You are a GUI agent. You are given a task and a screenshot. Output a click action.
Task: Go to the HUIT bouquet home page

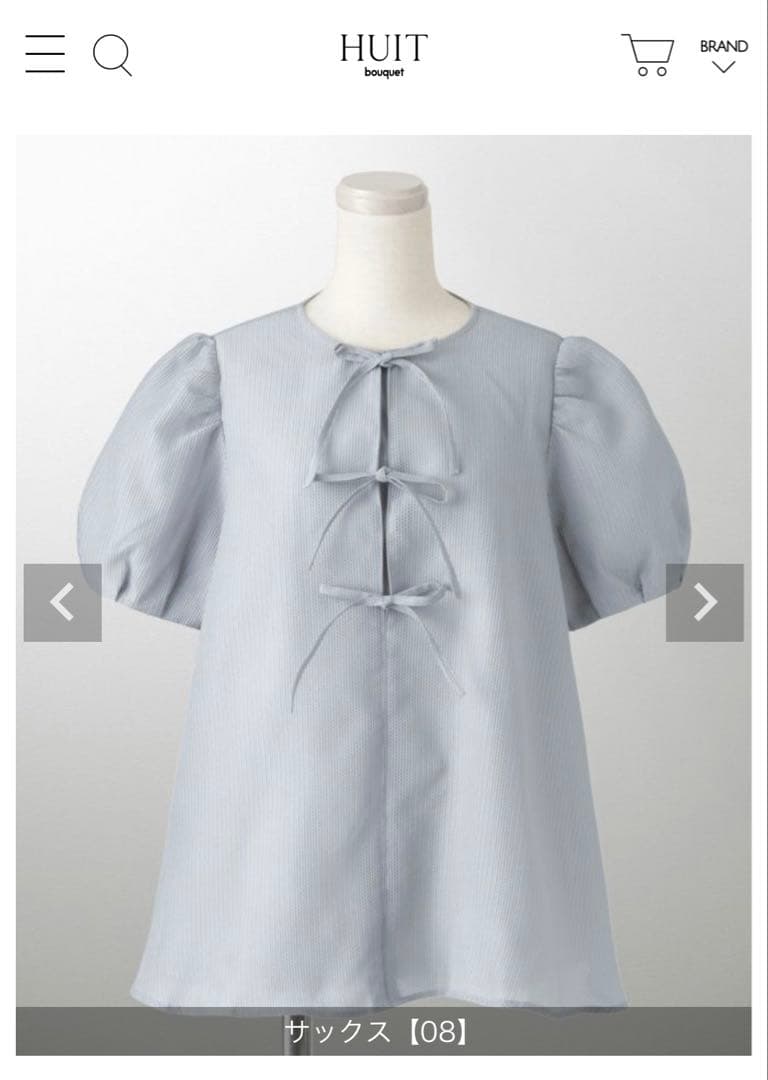tap(383, 53)
